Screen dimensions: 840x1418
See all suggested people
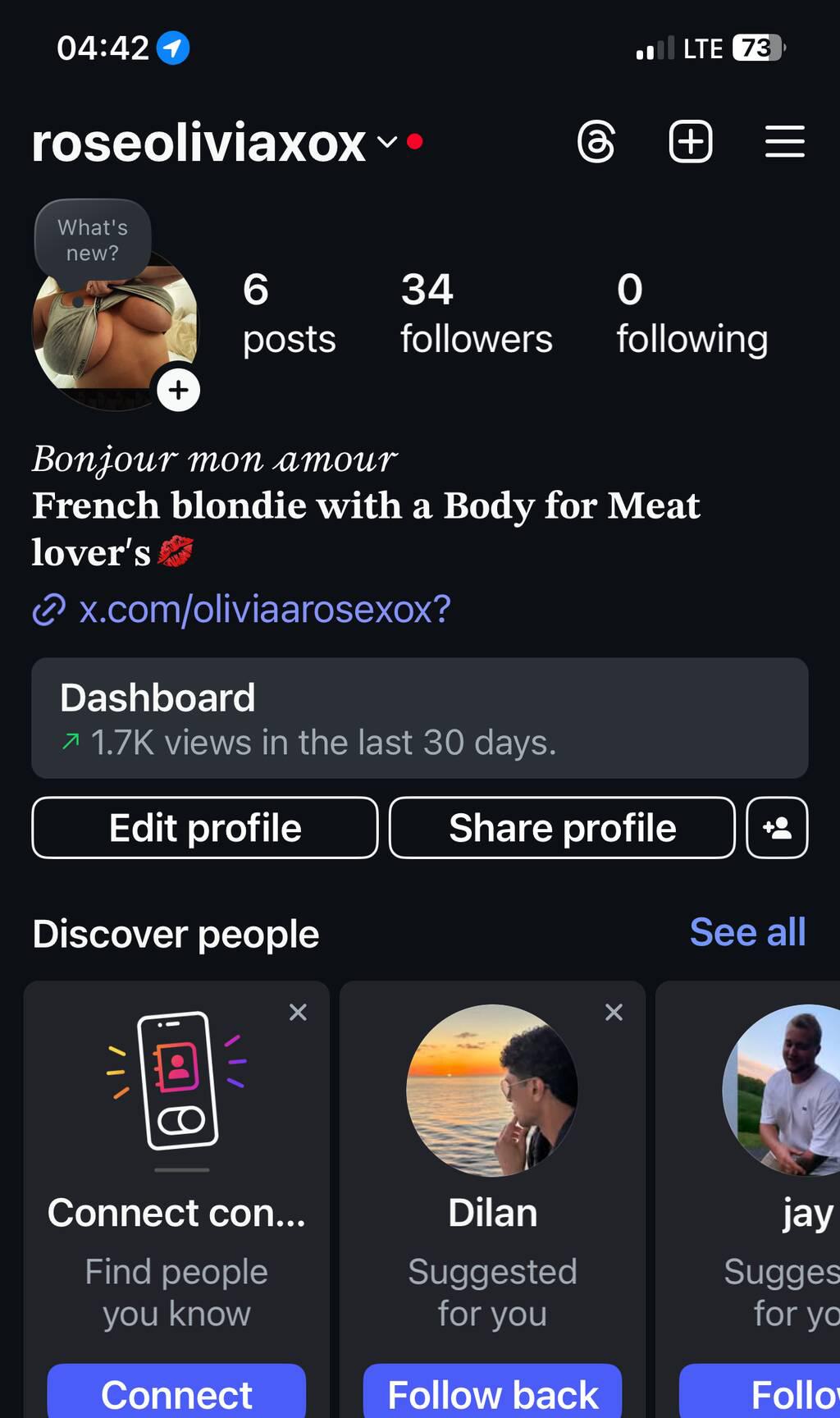click(747, 932)
